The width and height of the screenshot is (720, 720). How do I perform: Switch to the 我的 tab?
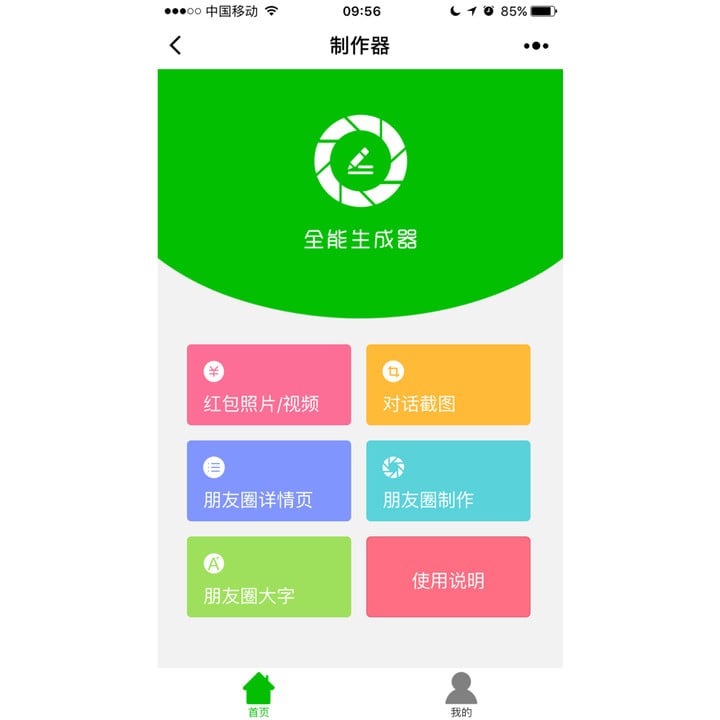tap(461, 695)
